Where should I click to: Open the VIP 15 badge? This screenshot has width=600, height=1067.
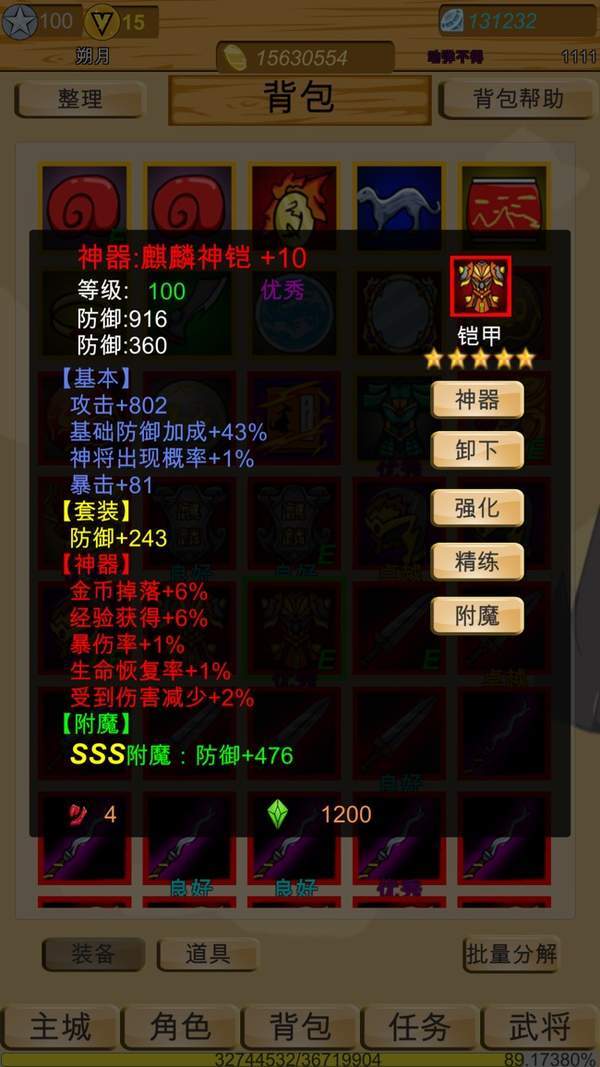coord(115,21)
